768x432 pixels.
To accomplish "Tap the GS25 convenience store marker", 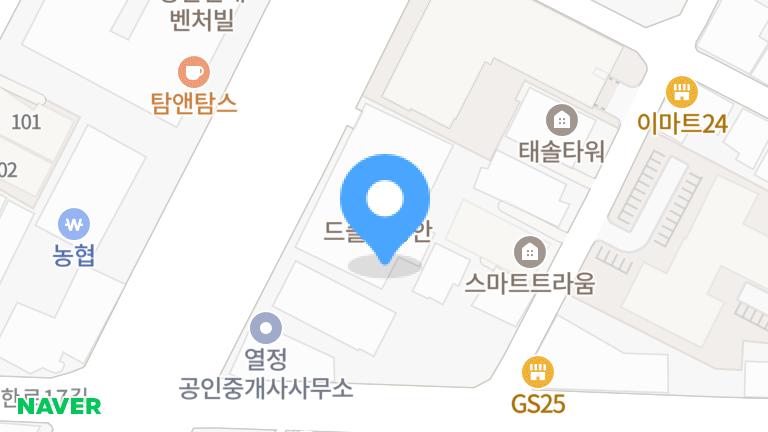I will coord(538,373).
